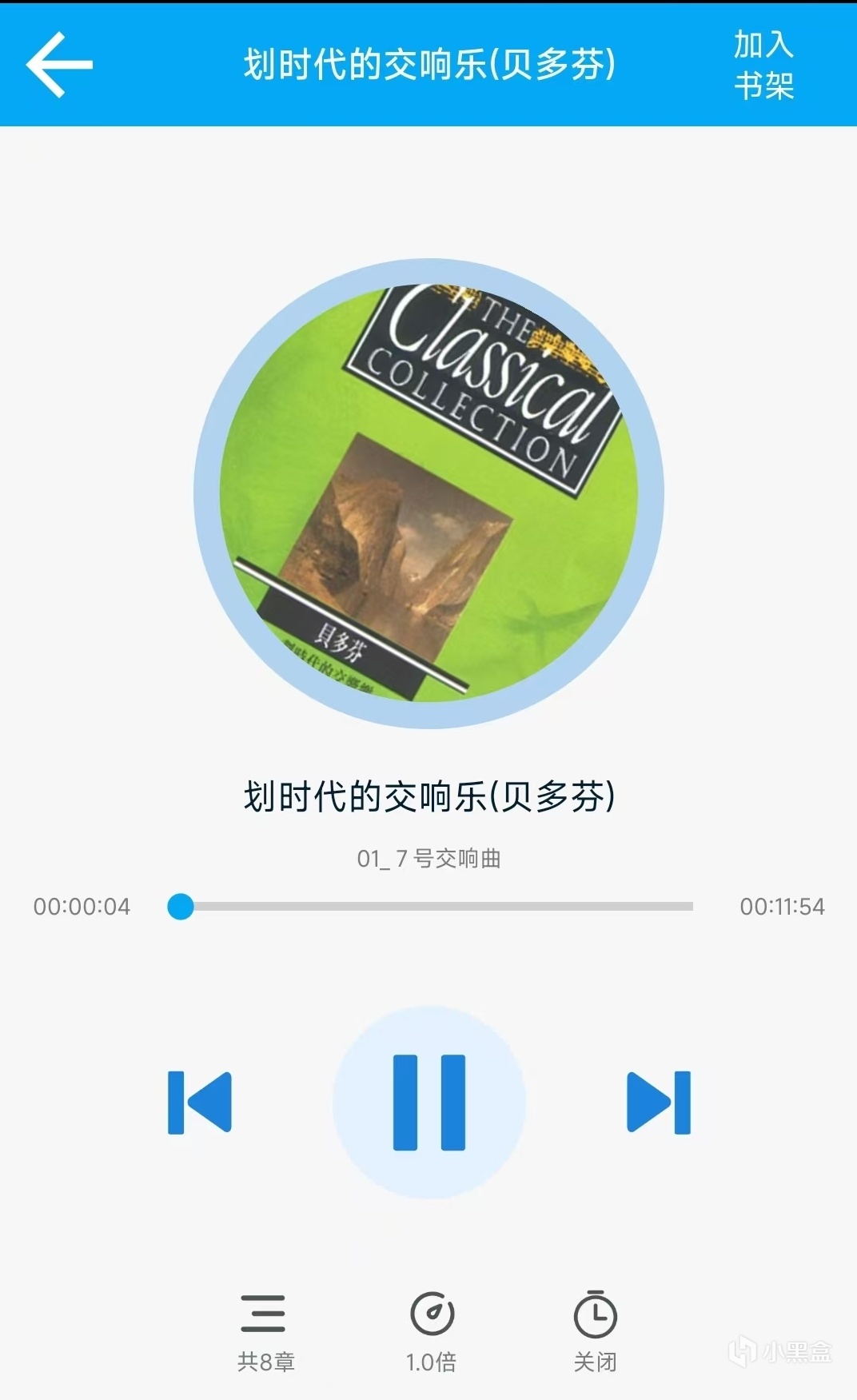Tap the playback progress bar

point(436,907)
